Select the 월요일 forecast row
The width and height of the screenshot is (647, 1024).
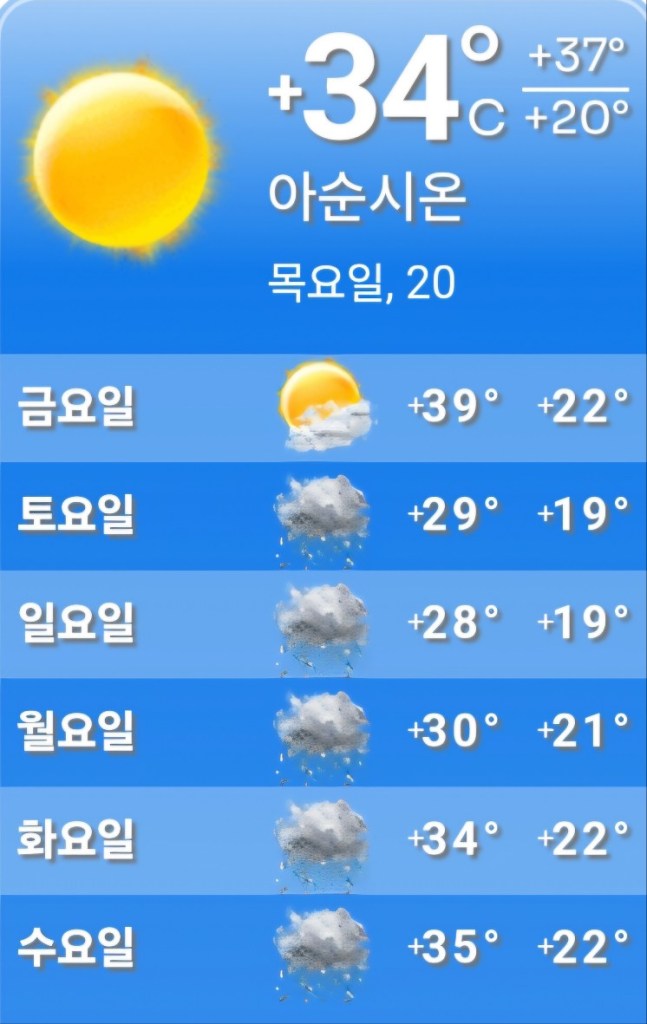323,732
